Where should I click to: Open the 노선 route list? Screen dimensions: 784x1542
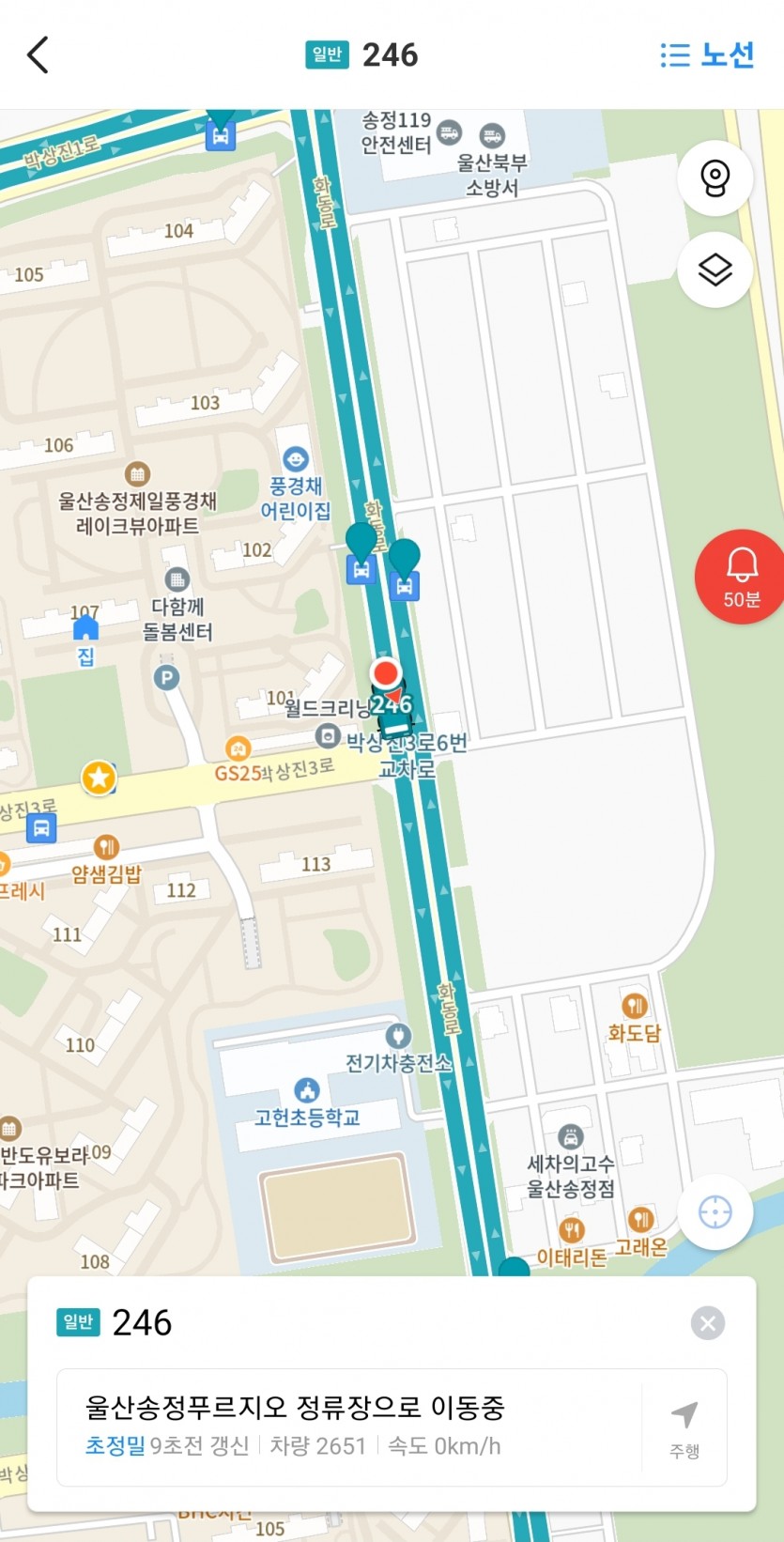coord(707,55)
